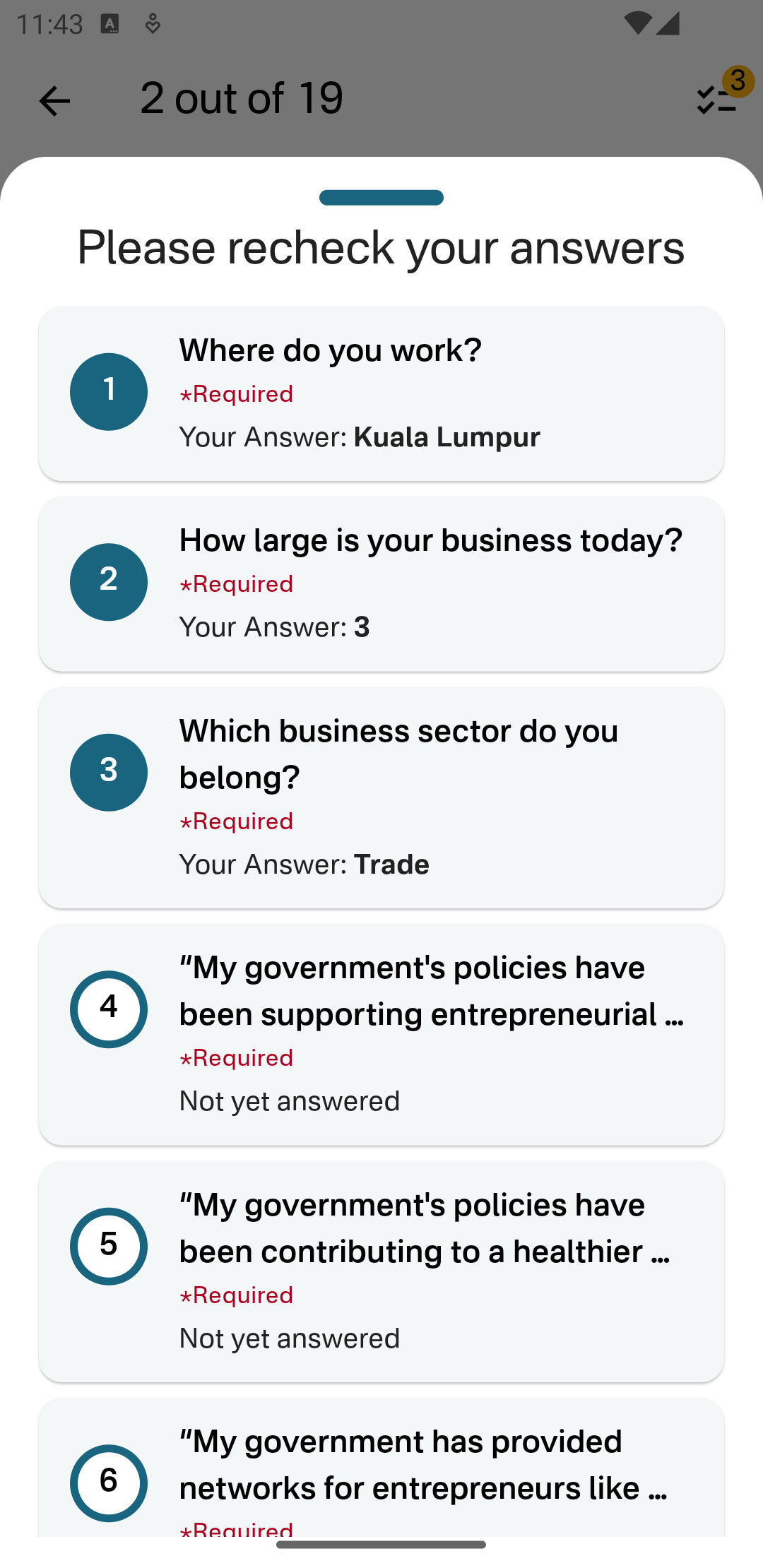Tap the unfilled circle for question 4

[108, 1008]
